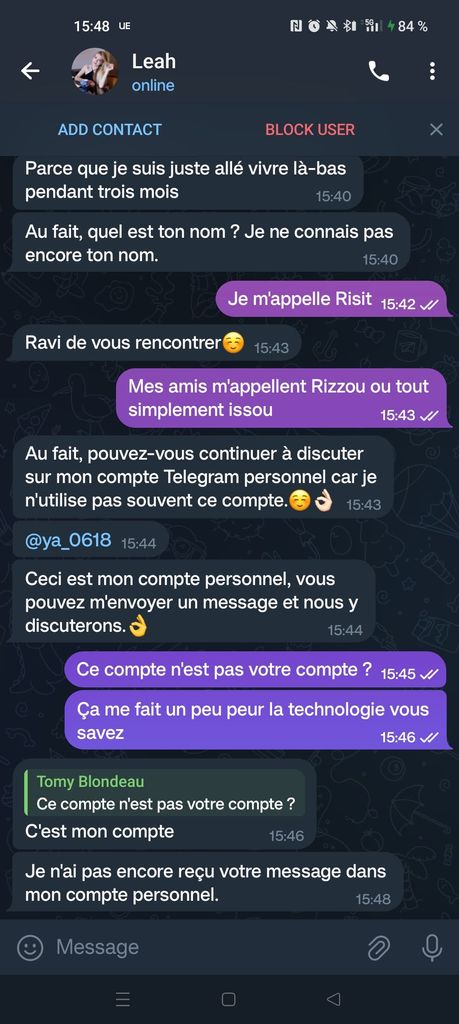Viewport: 459px width, 1024px height.
Task: Open Leah's profile from her avatar
Action: point(95,71)
